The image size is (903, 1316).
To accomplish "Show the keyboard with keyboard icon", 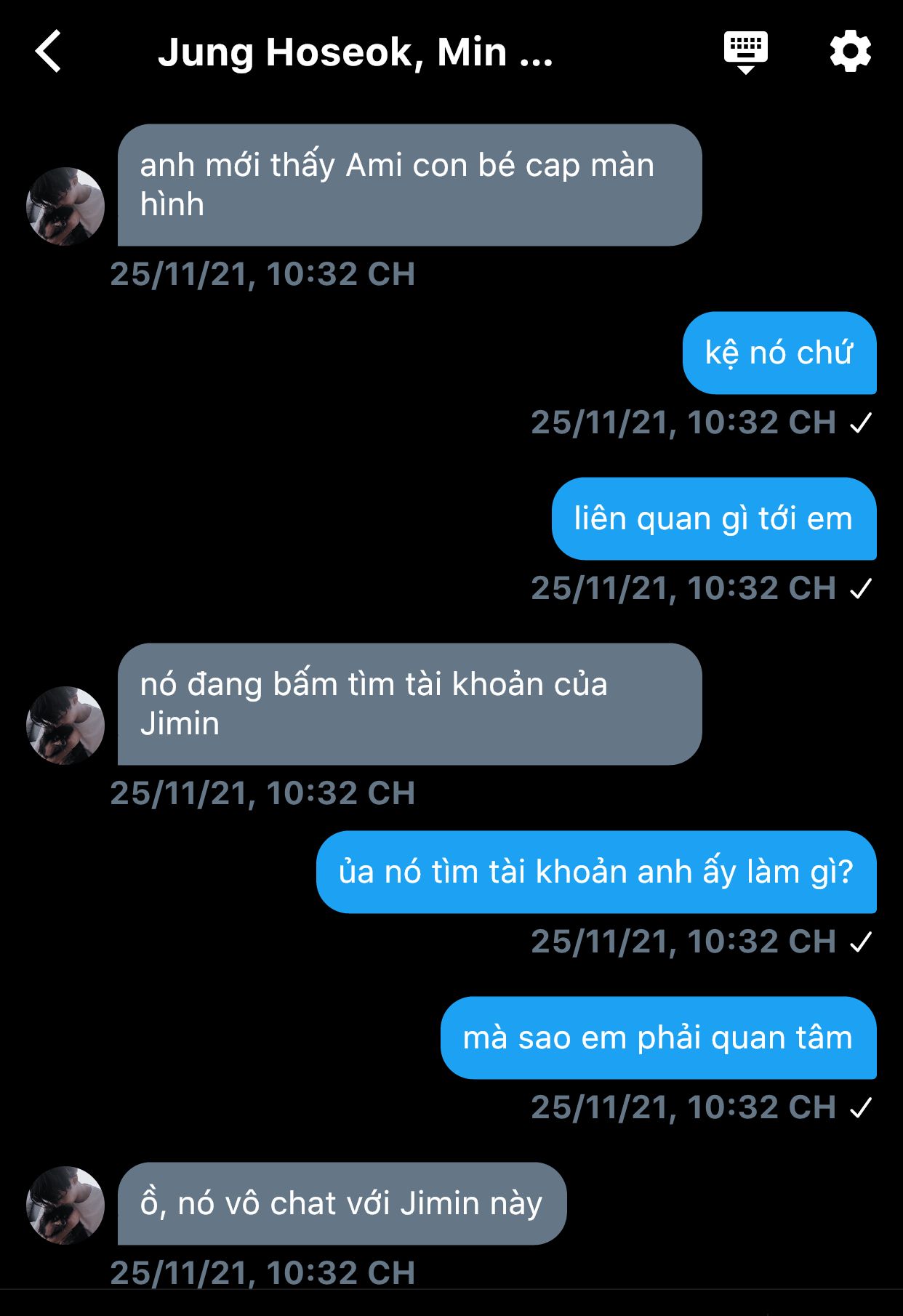I will pyautogui.click(x=745, y=52).
